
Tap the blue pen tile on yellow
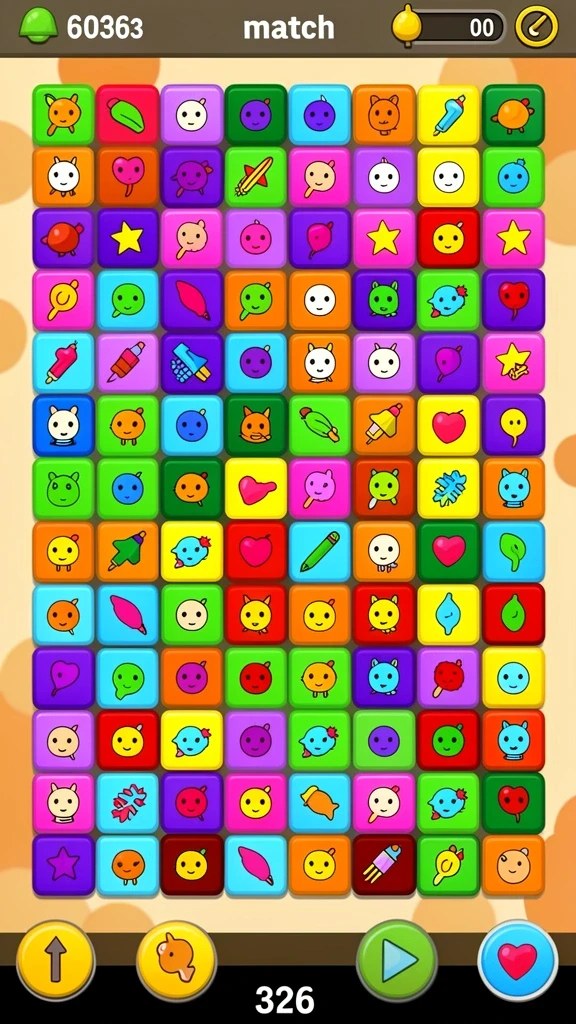click(448, 114)
